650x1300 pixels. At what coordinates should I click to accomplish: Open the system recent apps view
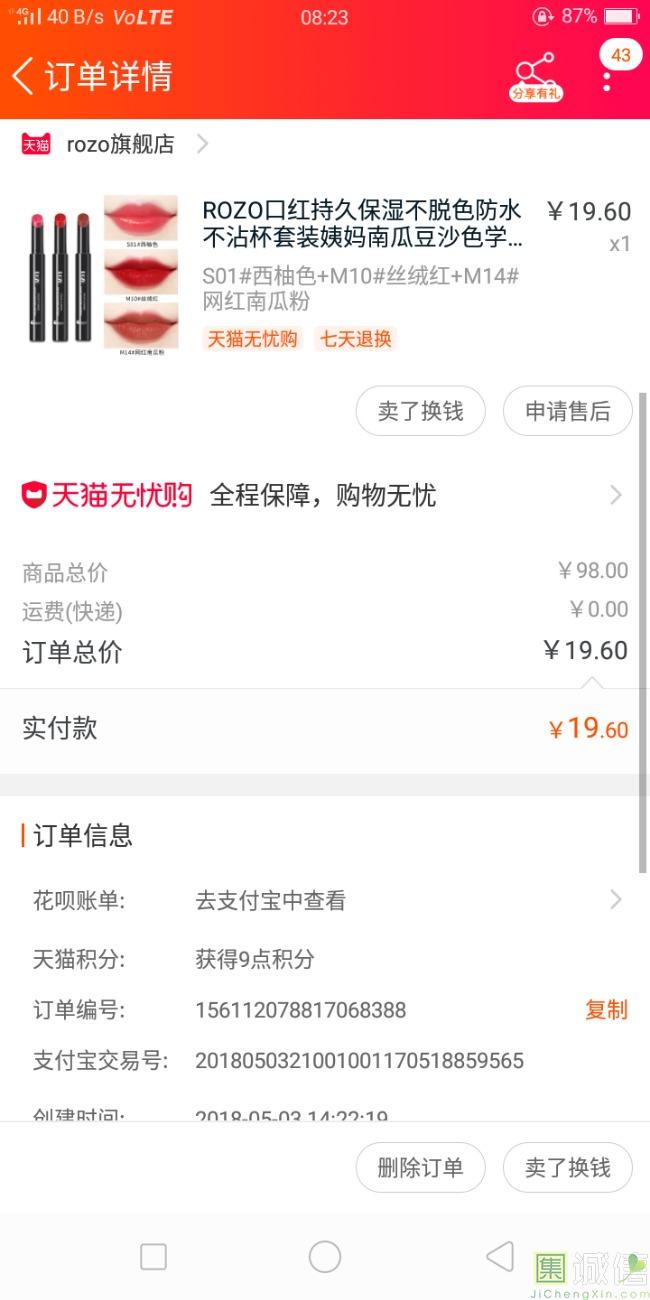(153, 1257)
